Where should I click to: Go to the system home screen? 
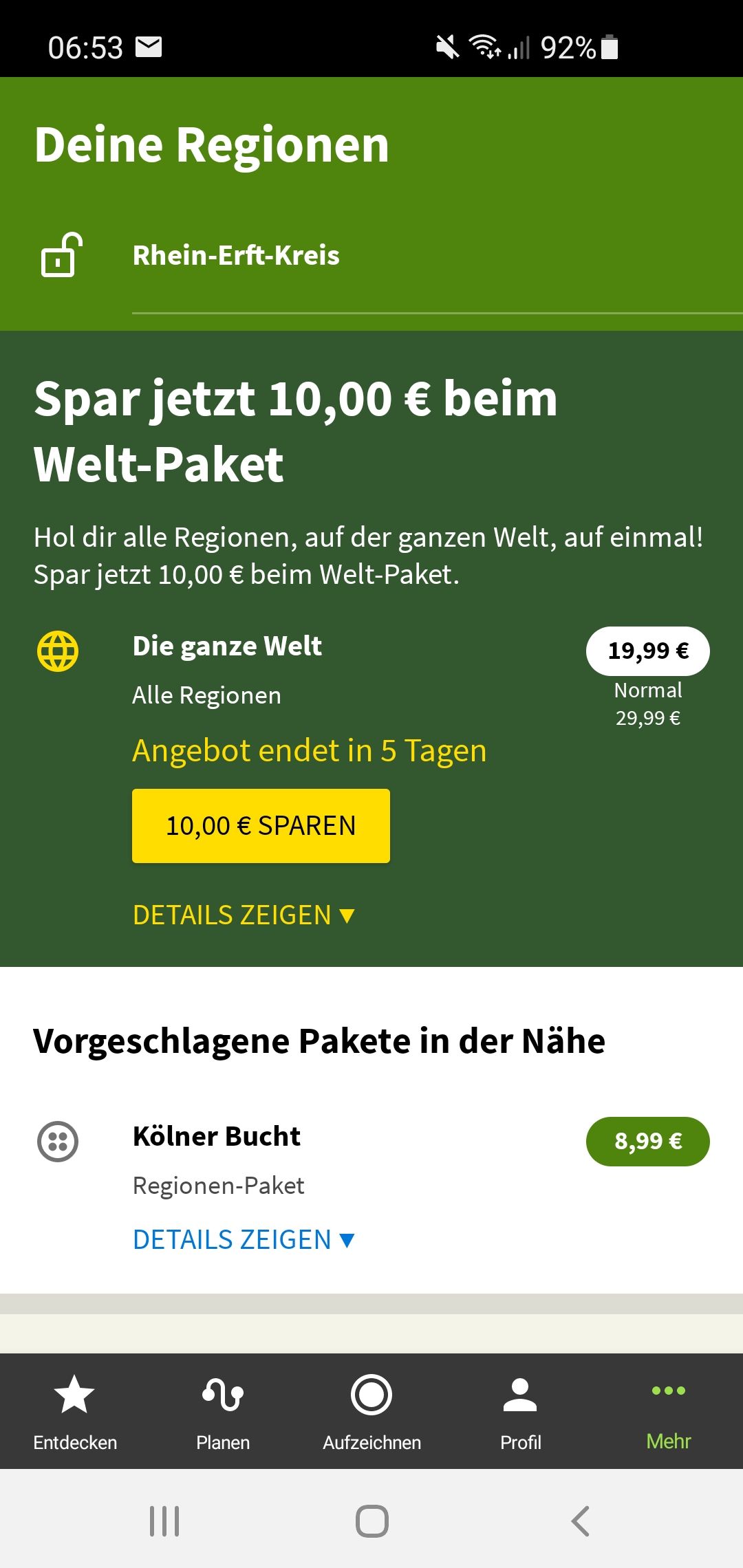[371, 1521]
